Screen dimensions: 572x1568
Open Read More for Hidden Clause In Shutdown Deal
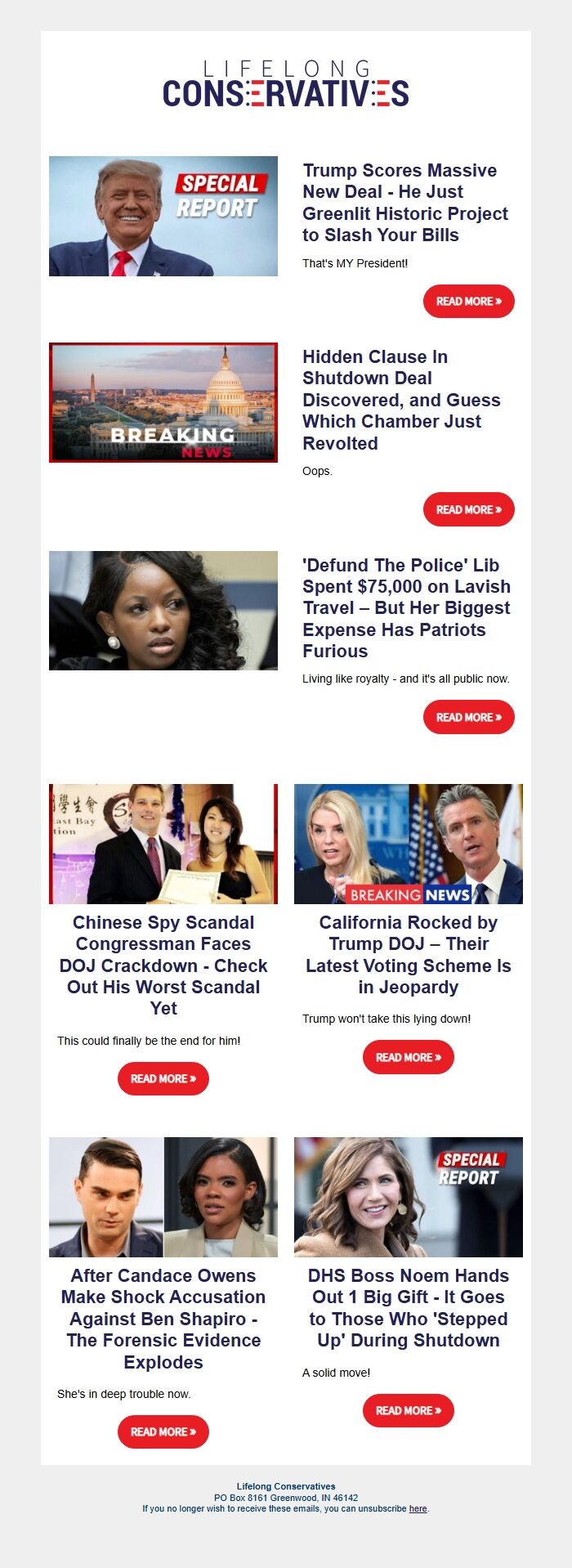click(x=468, y=509)
